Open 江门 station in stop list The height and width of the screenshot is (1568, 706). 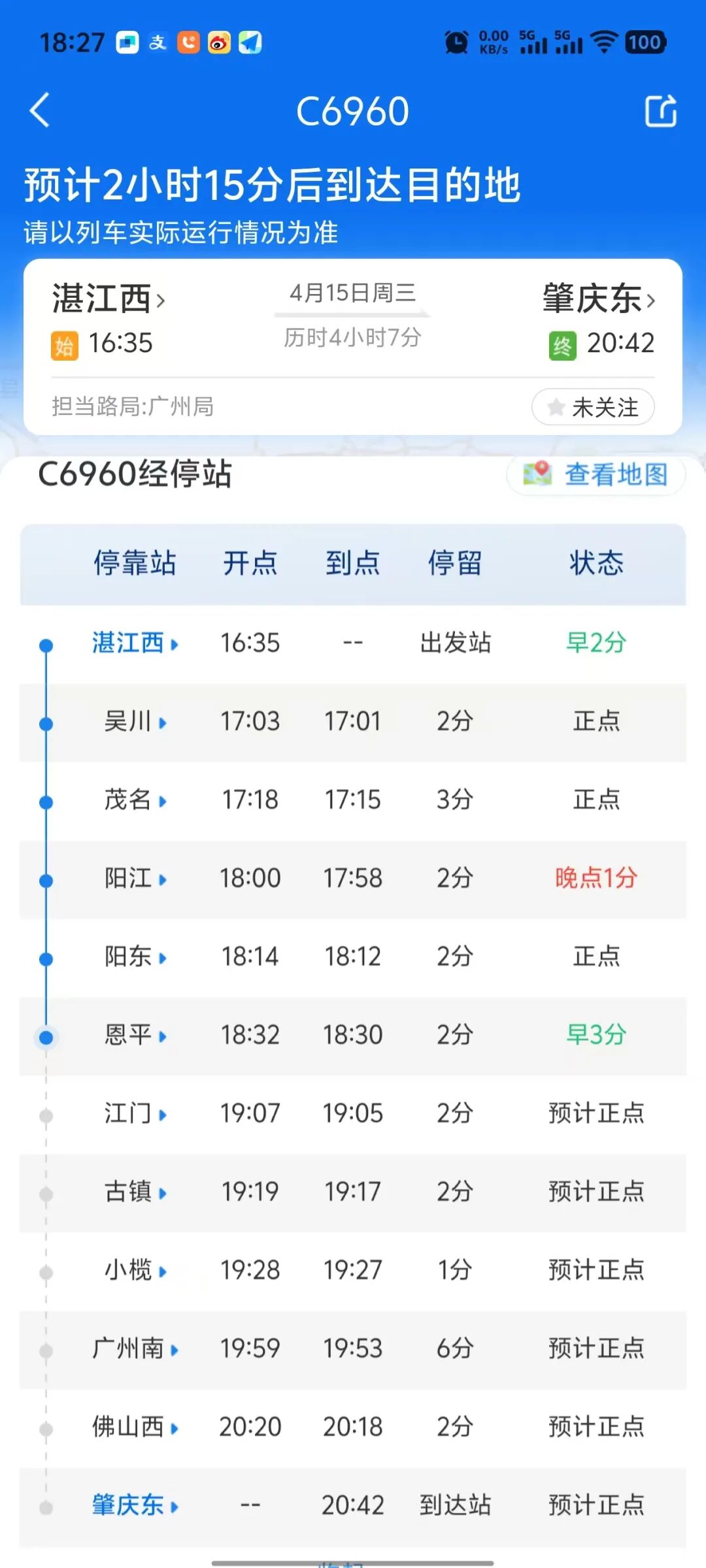click(x=135, y=1114)
